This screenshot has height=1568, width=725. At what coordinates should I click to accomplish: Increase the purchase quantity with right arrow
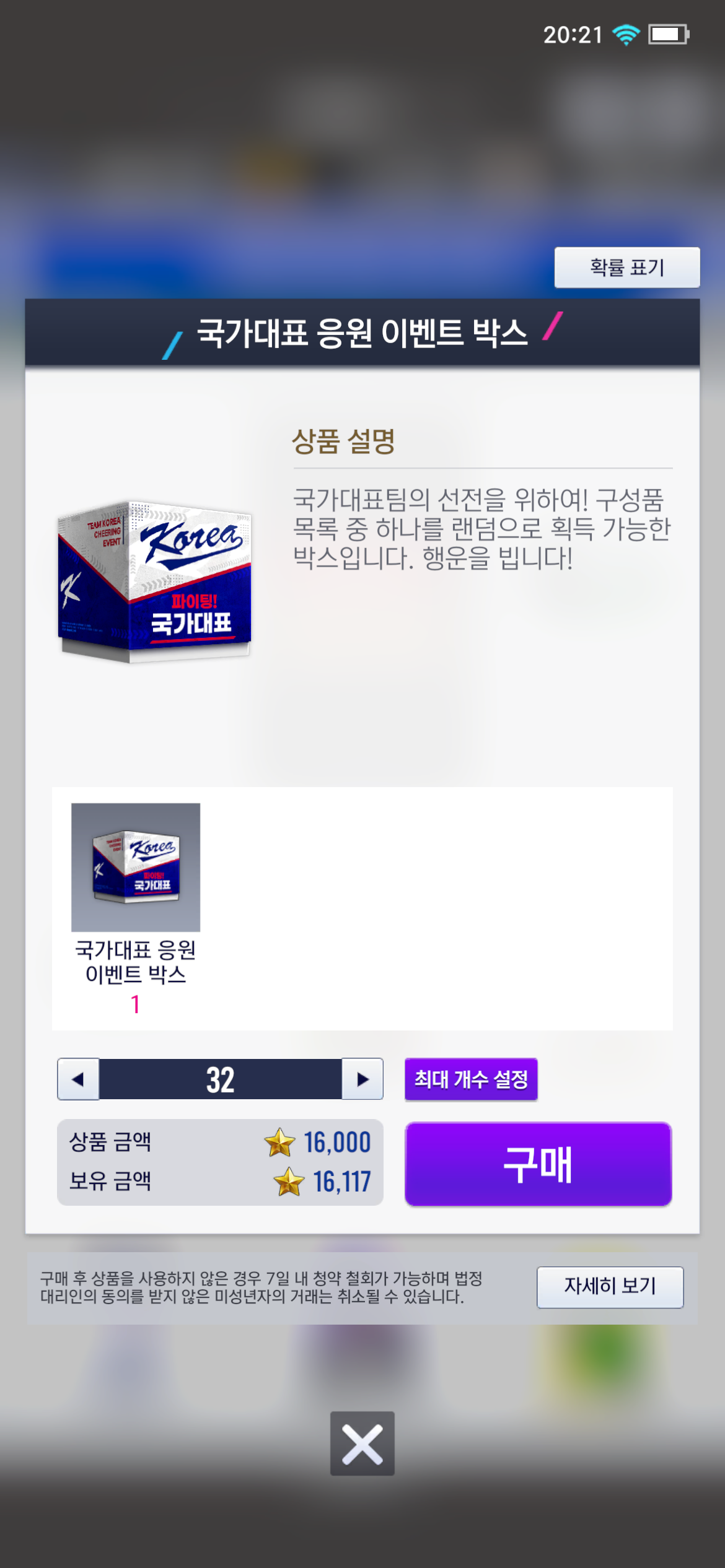click(362, 1079)
